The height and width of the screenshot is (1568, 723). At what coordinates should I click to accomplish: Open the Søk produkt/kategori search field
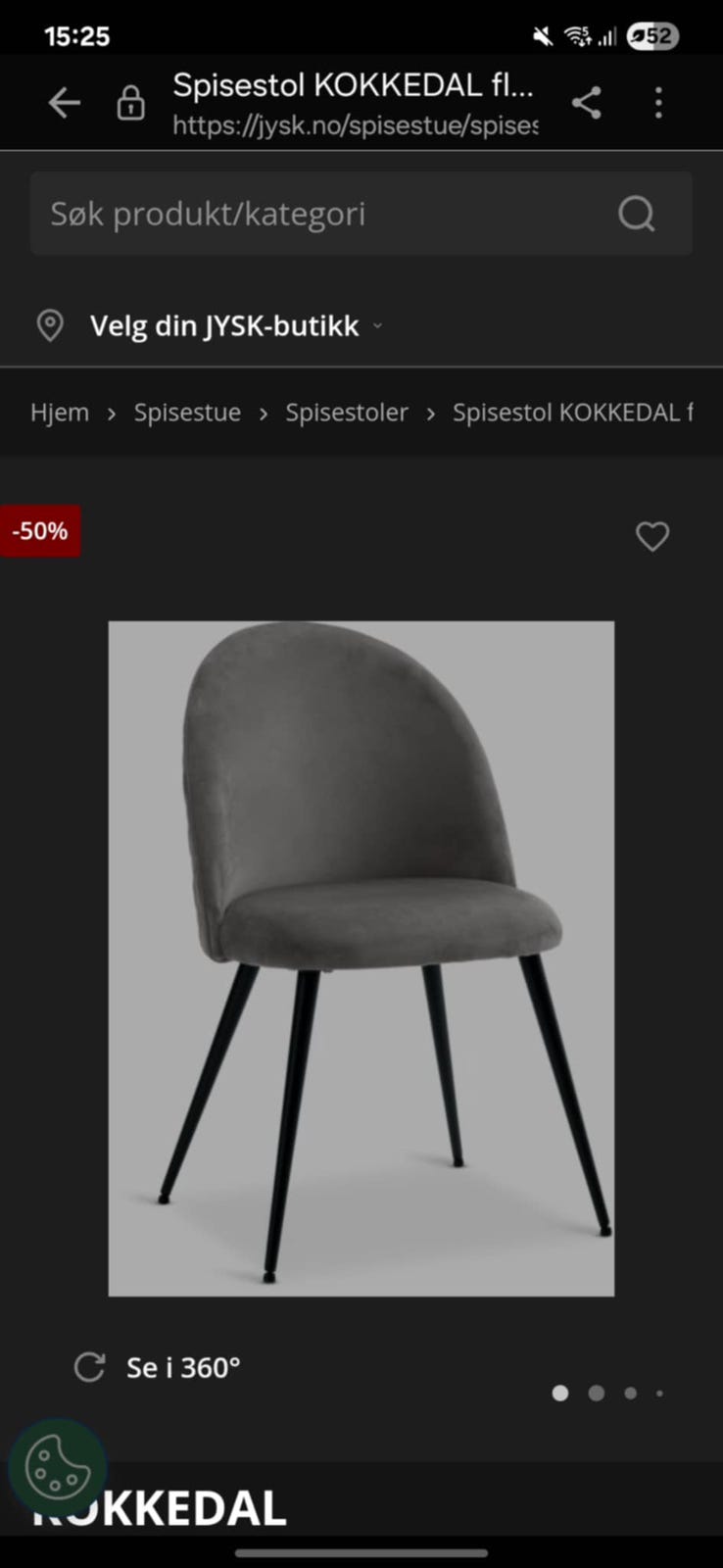[x=361, y=214]
